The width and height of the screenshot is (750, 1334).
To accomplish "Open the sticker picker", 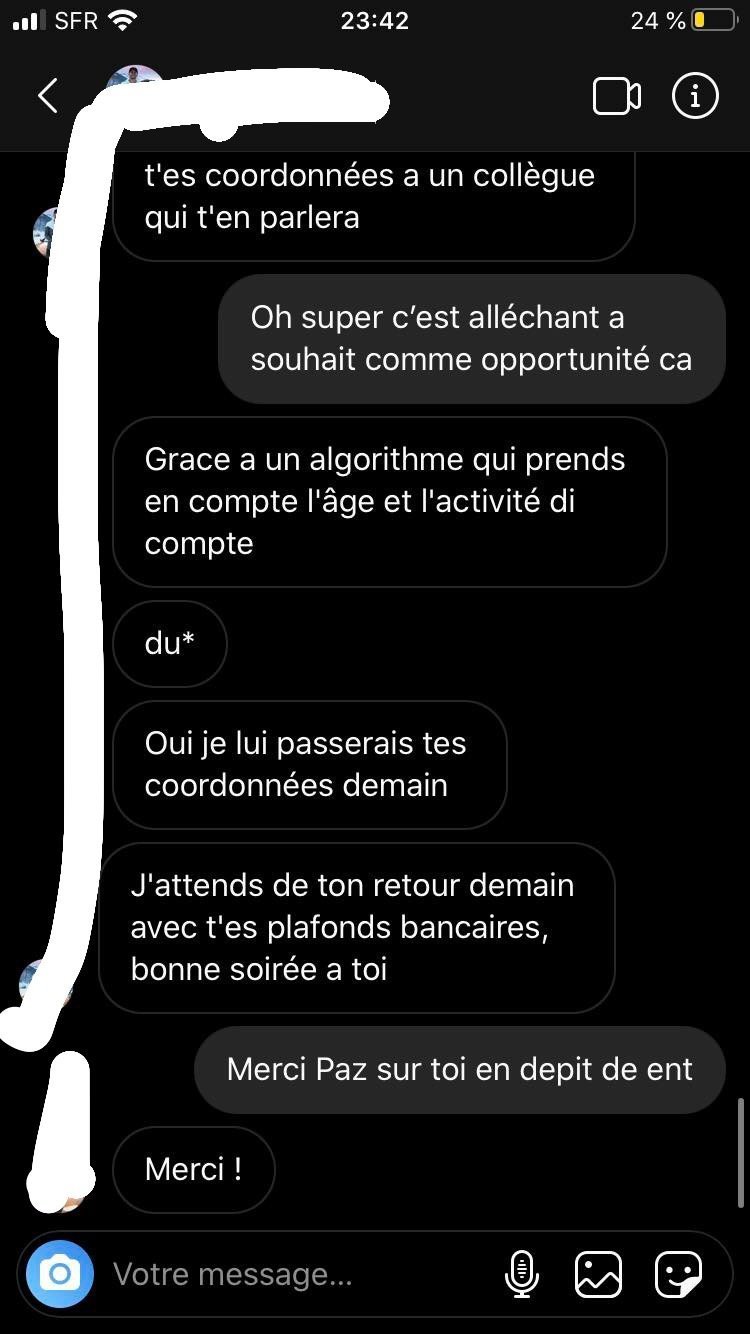I will [x=678, y=1274].
